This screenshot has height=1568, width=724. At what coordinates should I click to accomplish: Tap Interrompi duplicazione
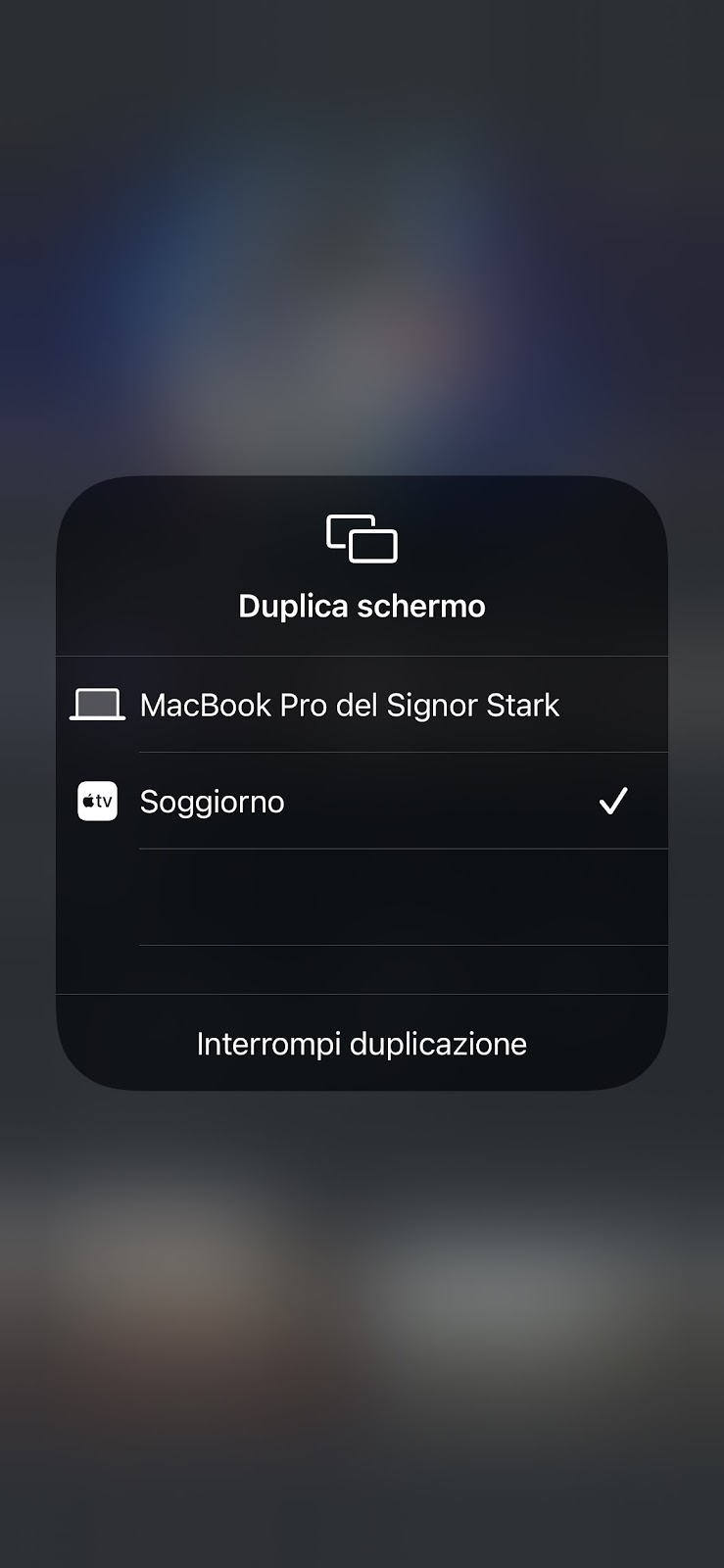coord(362,1044)
